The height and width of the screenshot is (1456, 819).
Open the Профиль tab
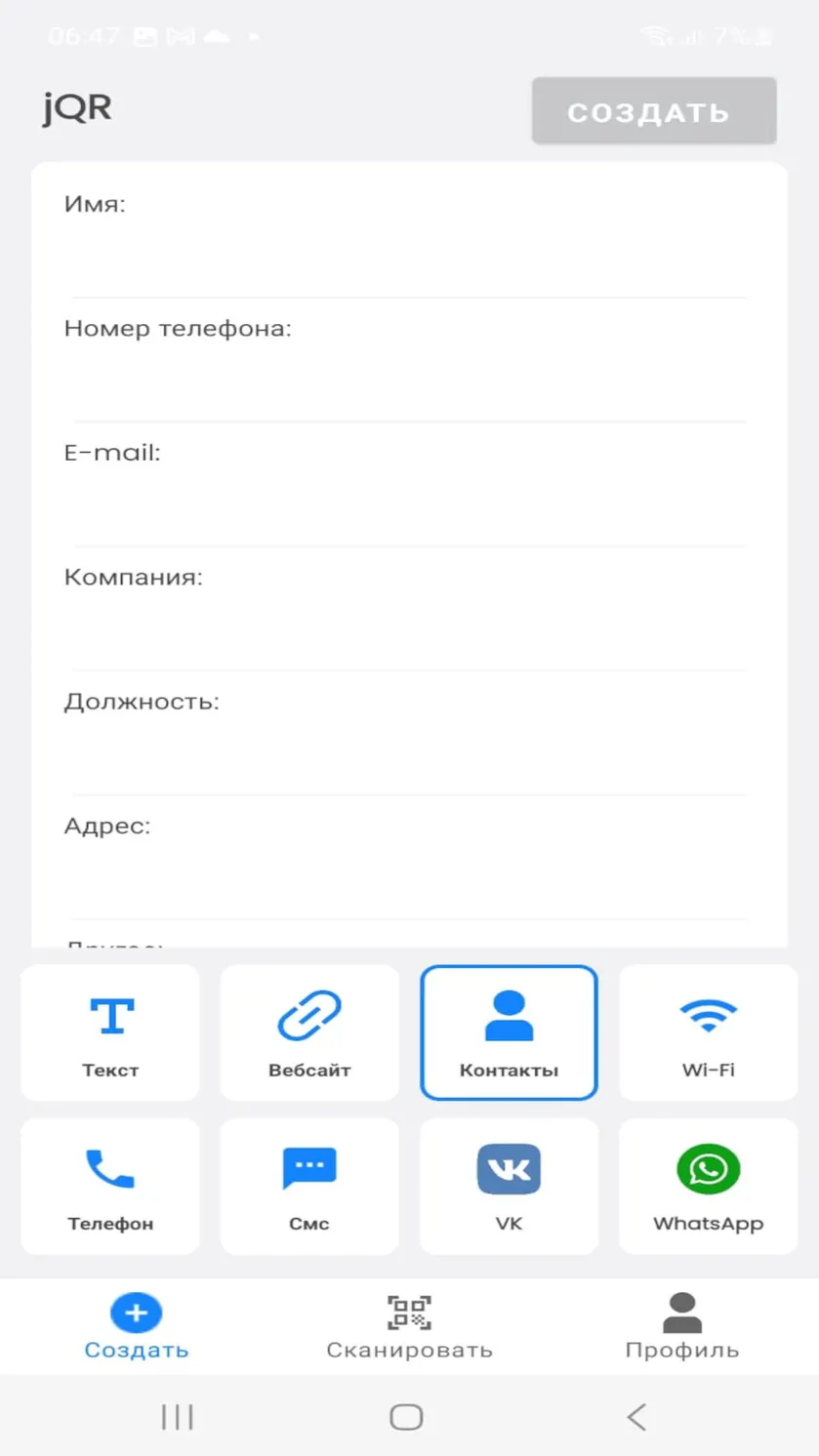coord(682,1326)
